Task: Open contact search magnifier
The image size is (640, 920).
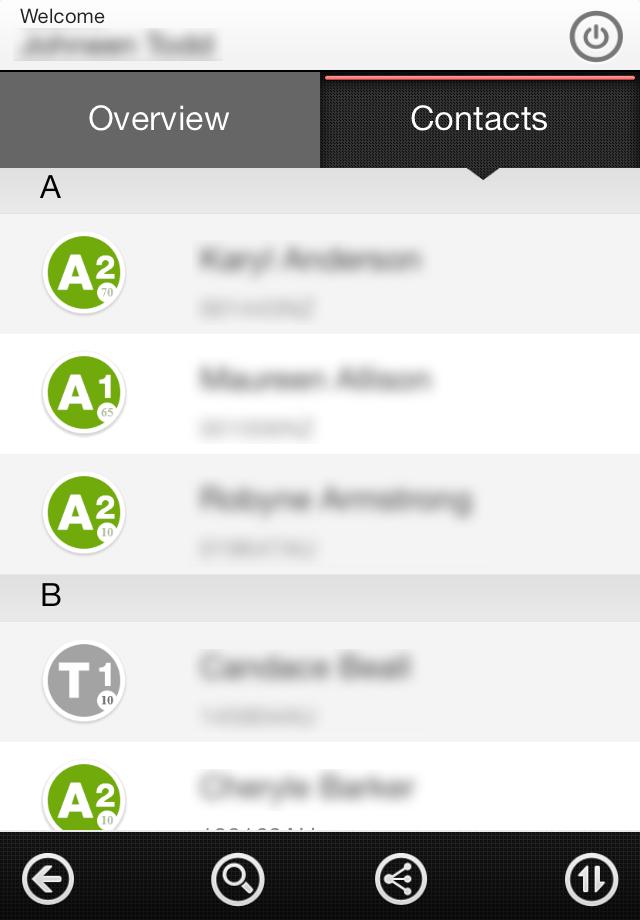Action: (x=238, y=880)
